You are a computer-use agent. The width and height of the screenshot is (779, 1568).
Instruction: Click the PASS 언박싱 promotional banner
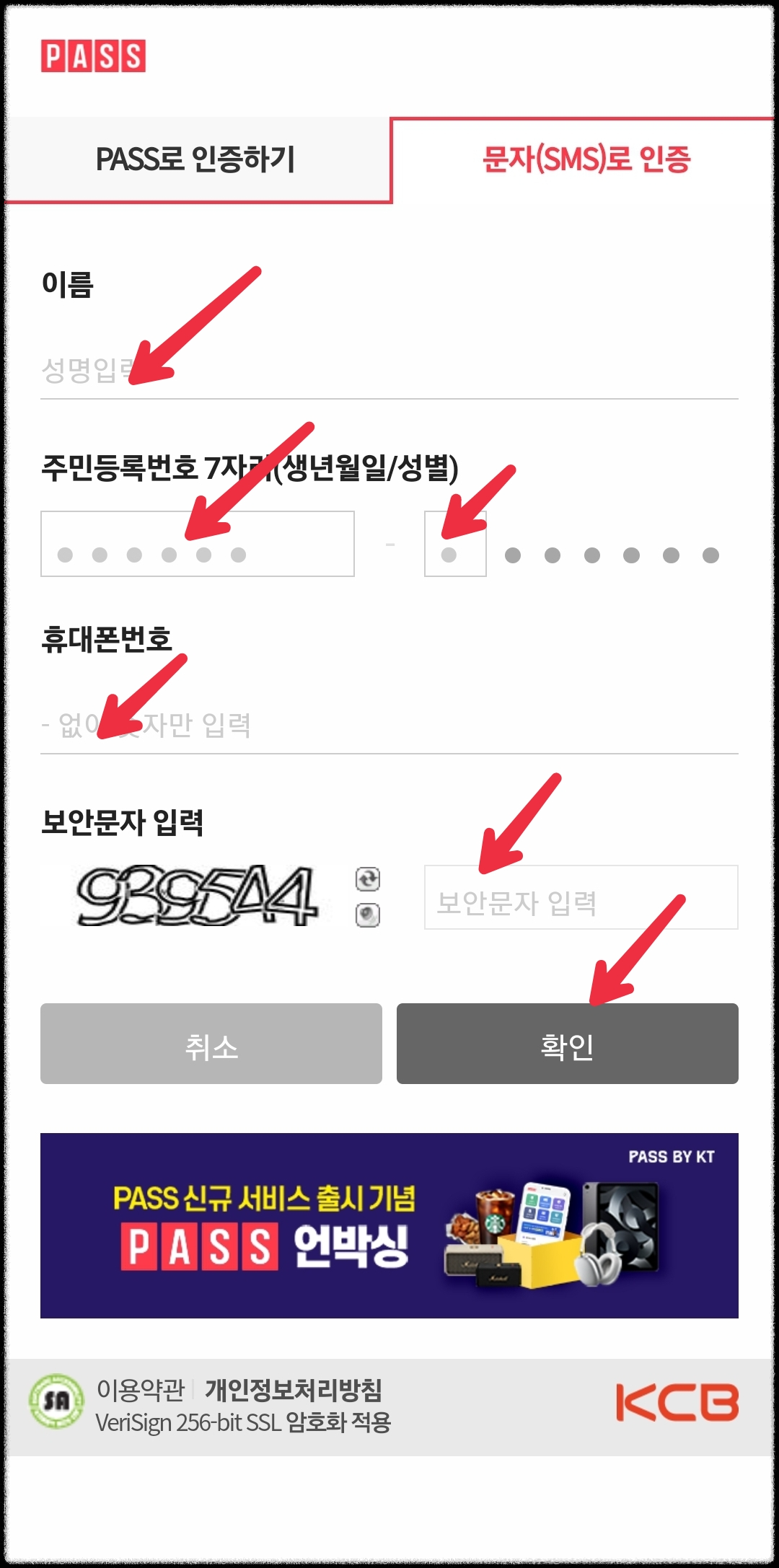[389, 1223]
